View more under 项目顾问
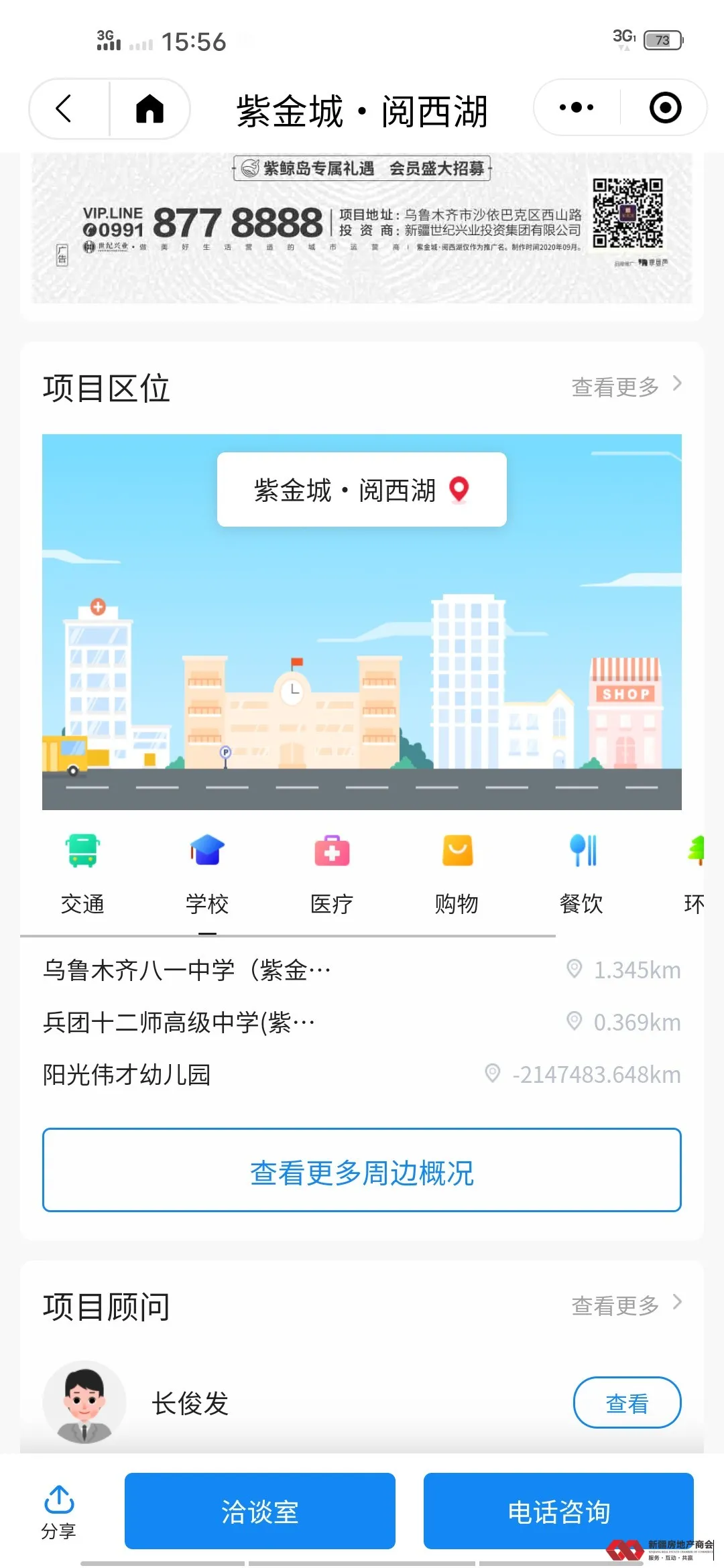 click(626, 1305)
